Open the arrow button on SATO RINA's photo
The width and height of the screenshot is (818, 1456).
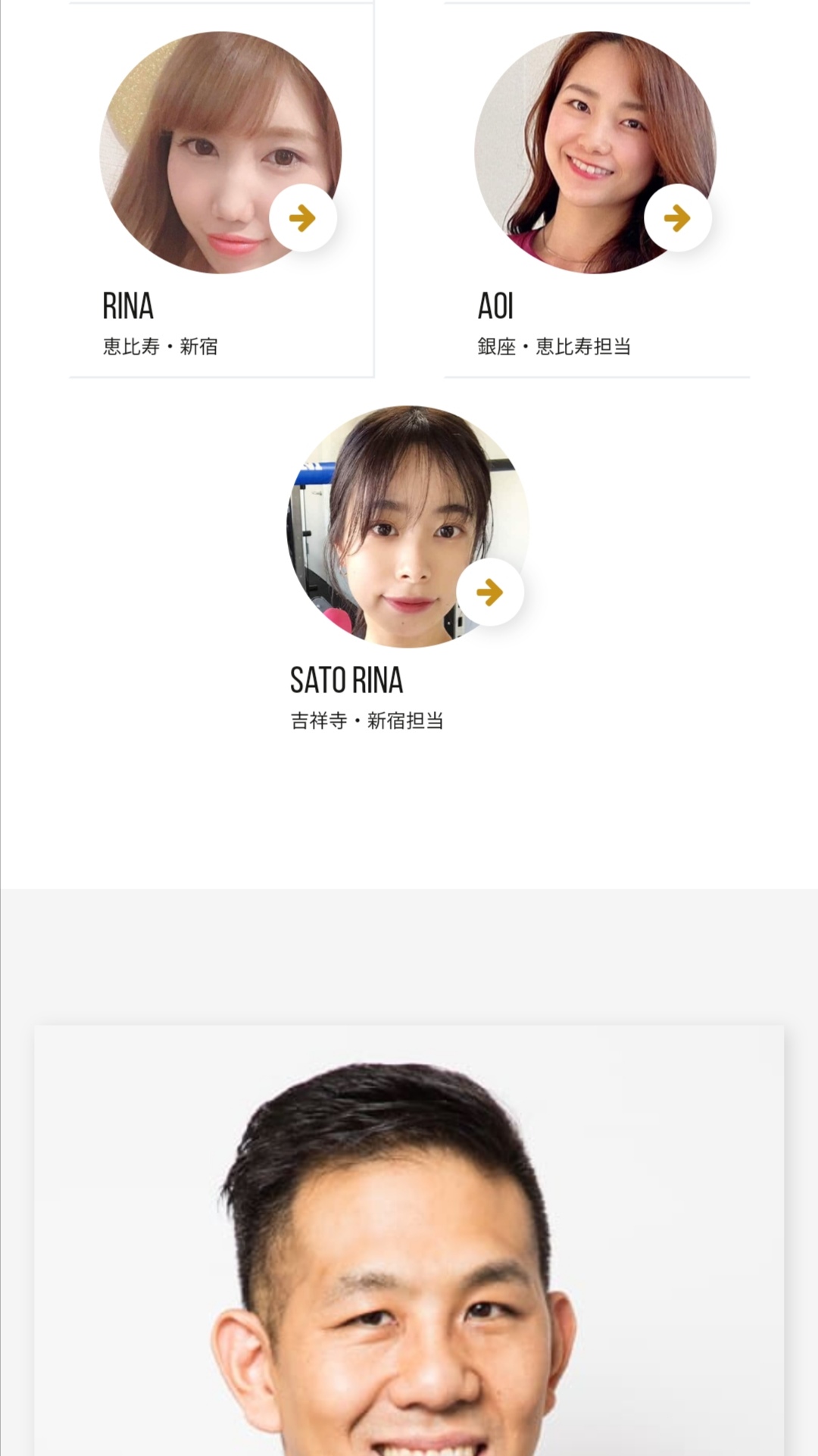(490, 592)
